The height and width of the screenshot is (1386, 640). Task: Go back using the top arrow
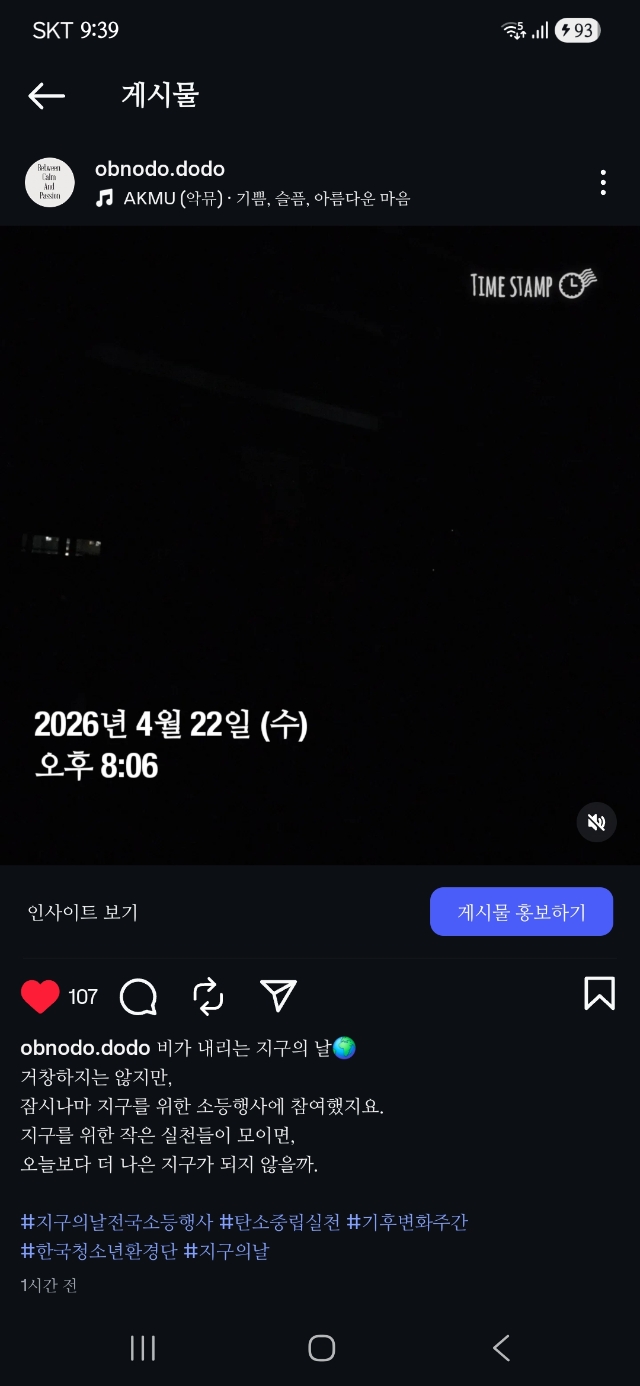[x=46, y=96]
